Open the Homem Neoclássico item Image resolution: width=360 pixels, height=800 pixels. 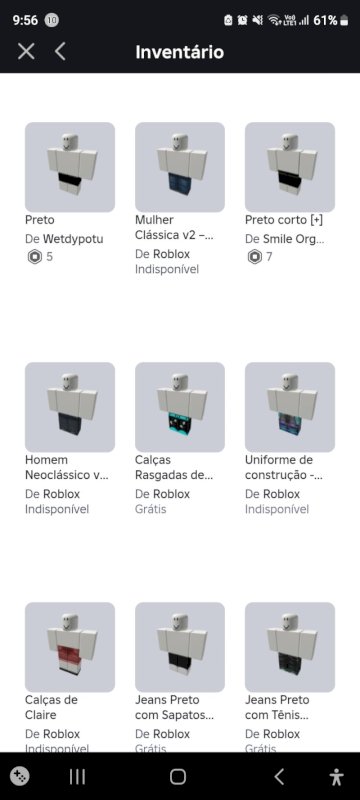[70, 407]
